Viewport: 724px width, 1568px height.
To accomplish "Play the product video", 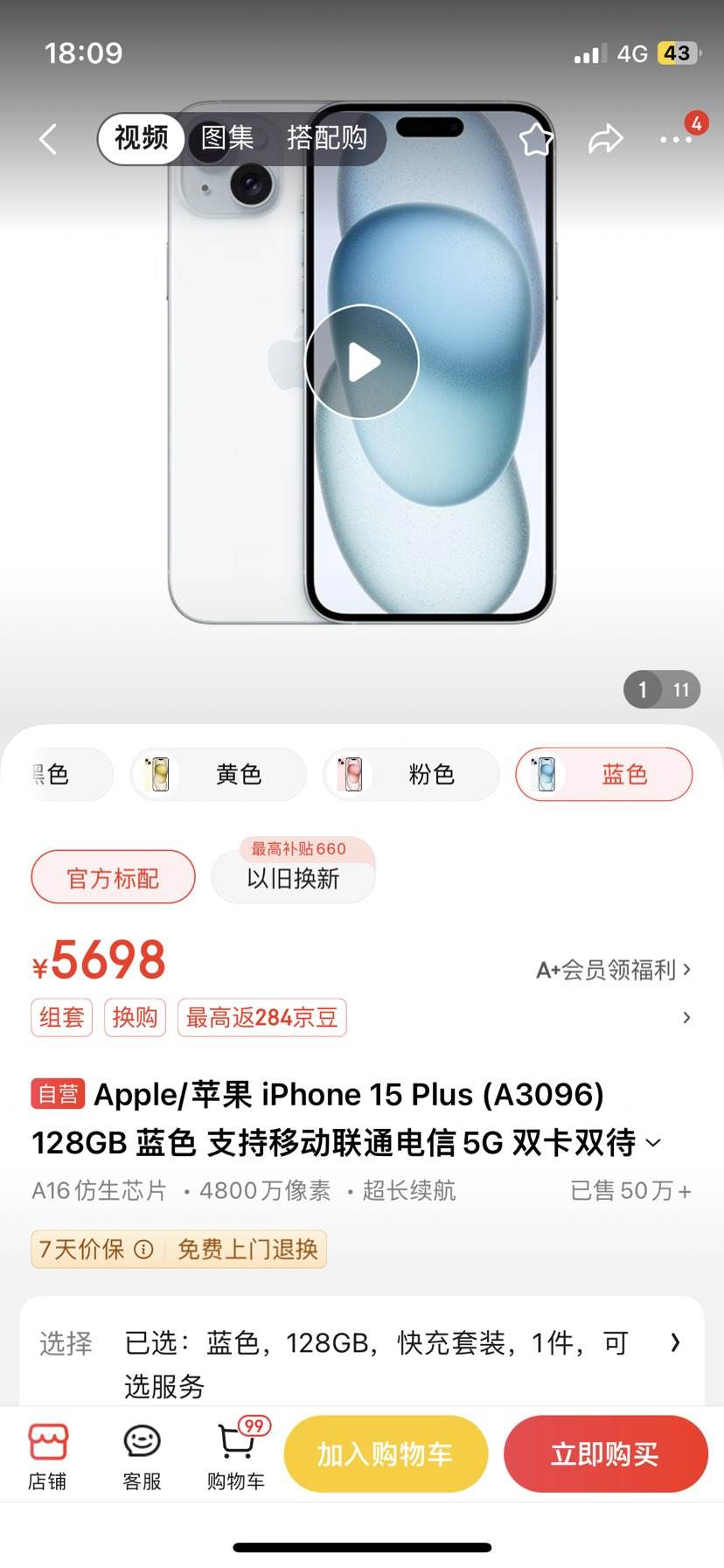I will [x=362, y=362].
